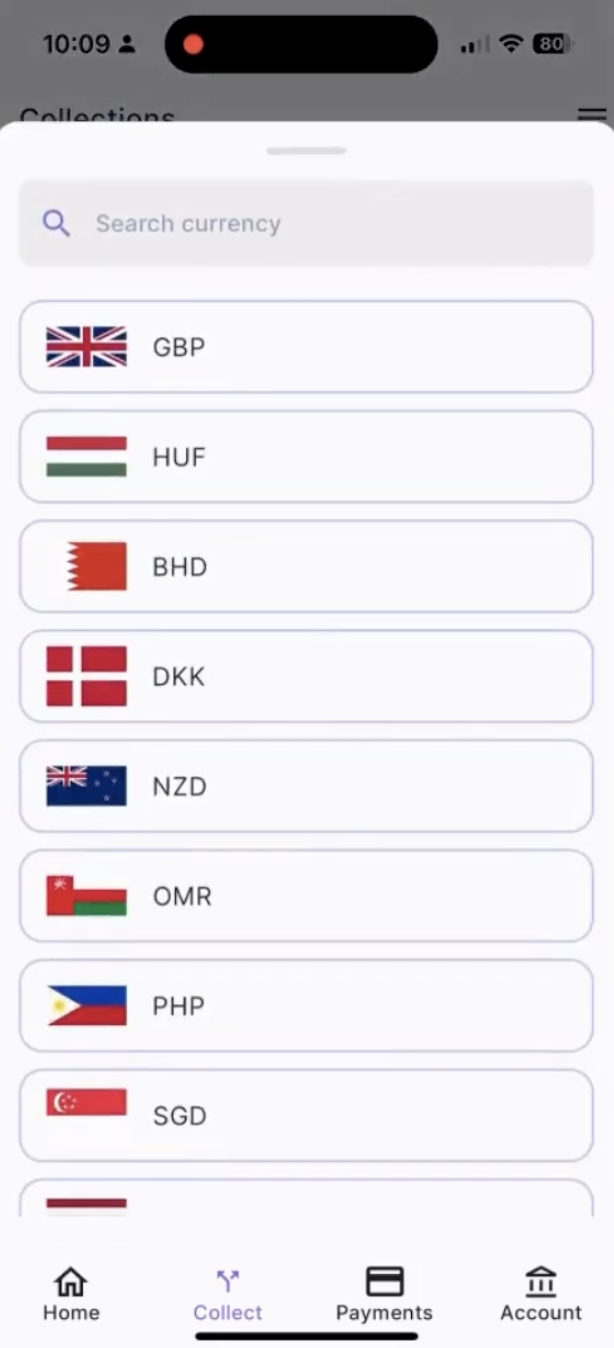The image size is (614, 1348).
Task: Select SGD currency
Action: pyautogui.click(x=306, y=1115)
